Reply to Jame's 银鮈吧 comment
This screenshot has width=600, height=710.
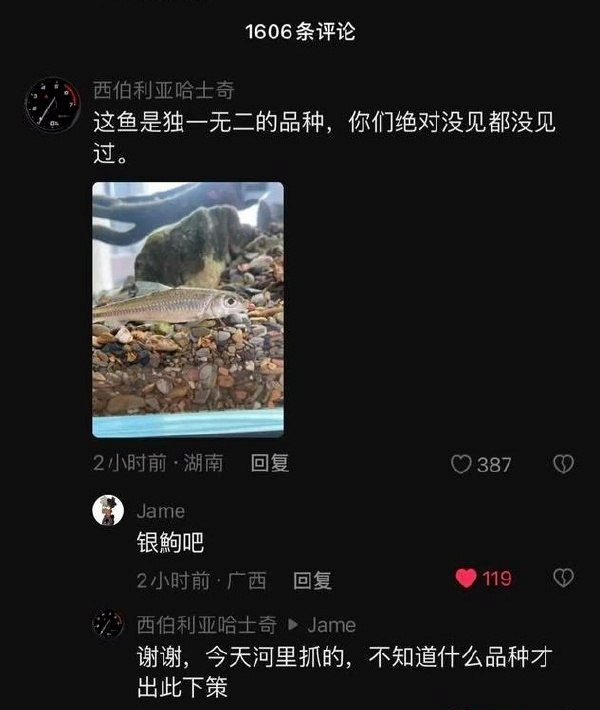pyautogui.click(x=312, y=580)
